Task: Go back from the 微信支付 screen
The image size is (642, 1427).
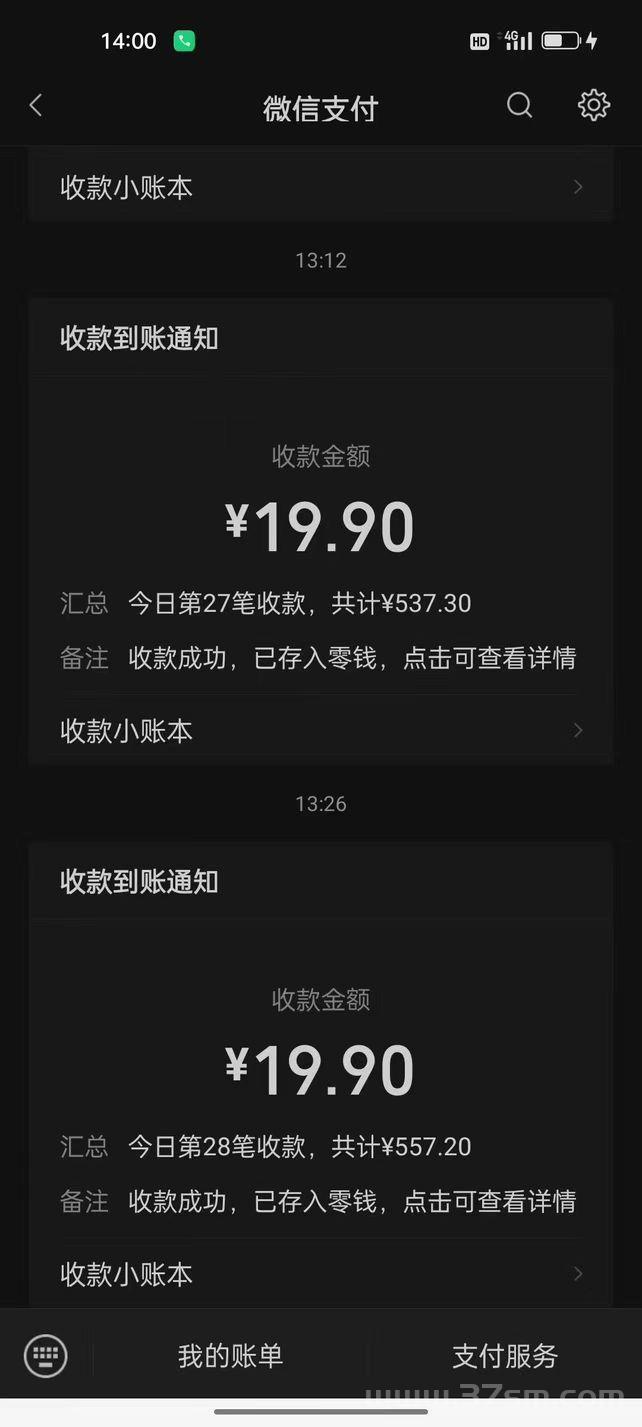Action: (36, 105)
